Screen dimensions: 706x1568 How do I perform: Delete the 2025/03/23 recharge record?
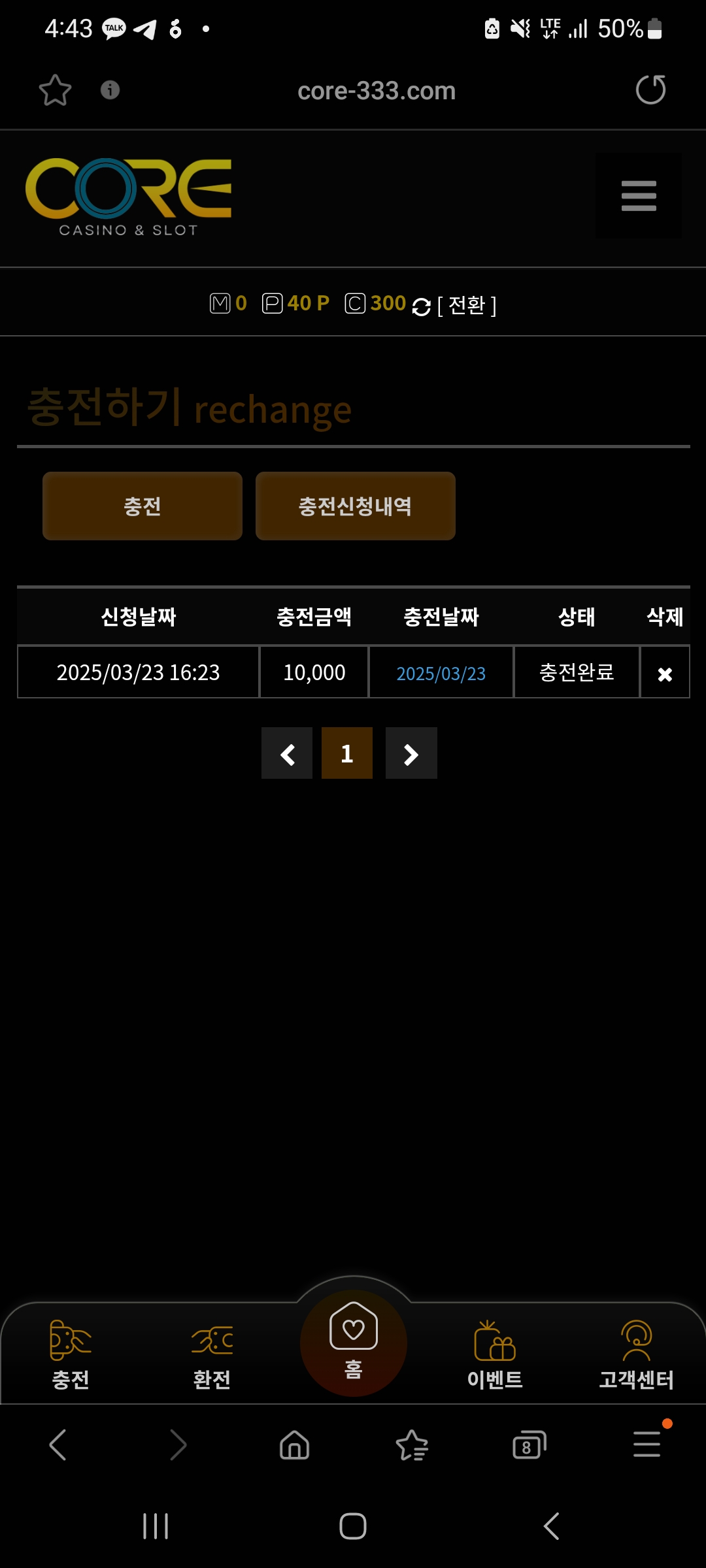click(x=664, y=674)
